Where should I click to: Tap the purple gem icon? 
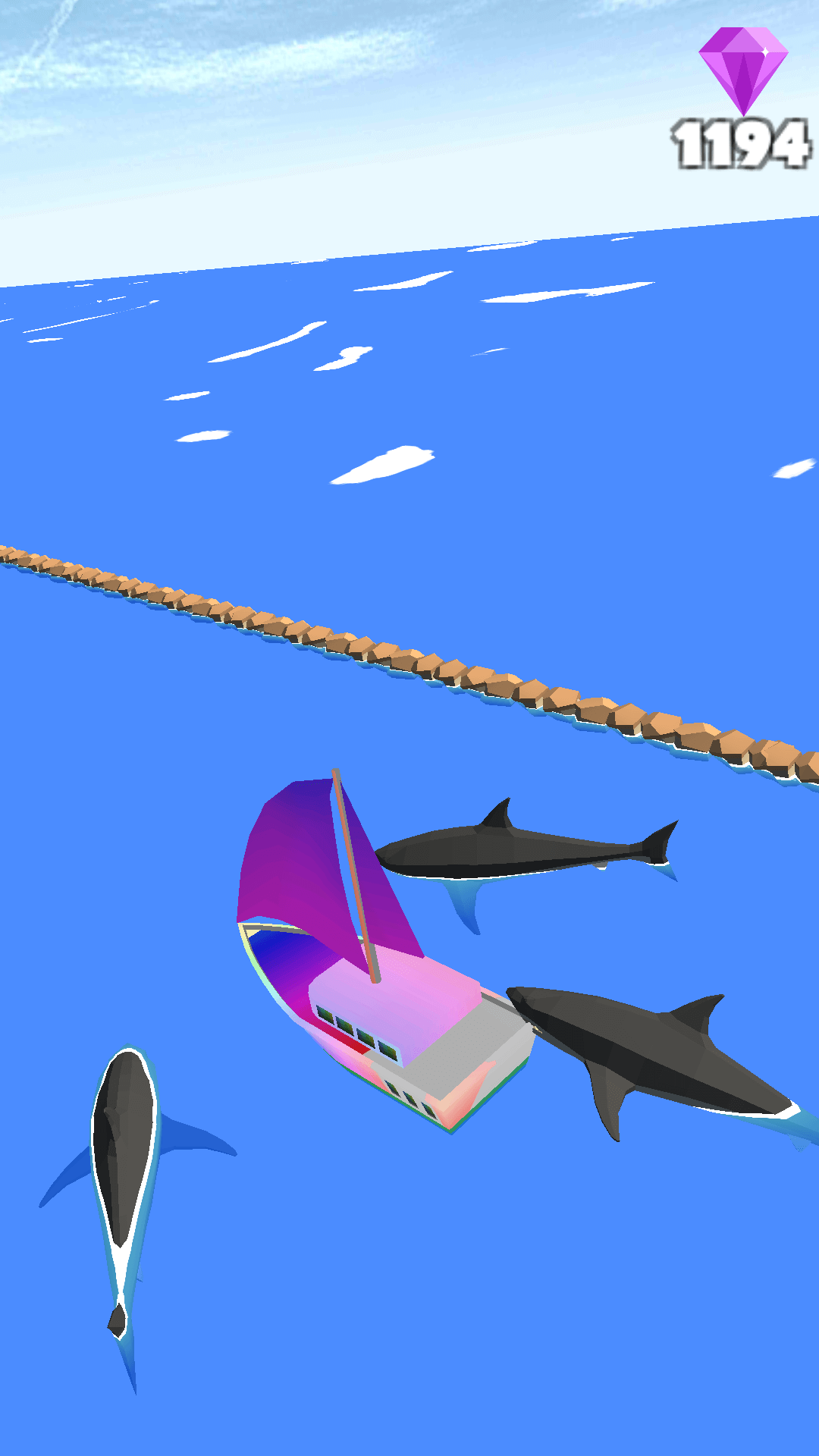[x=742, y=72]
